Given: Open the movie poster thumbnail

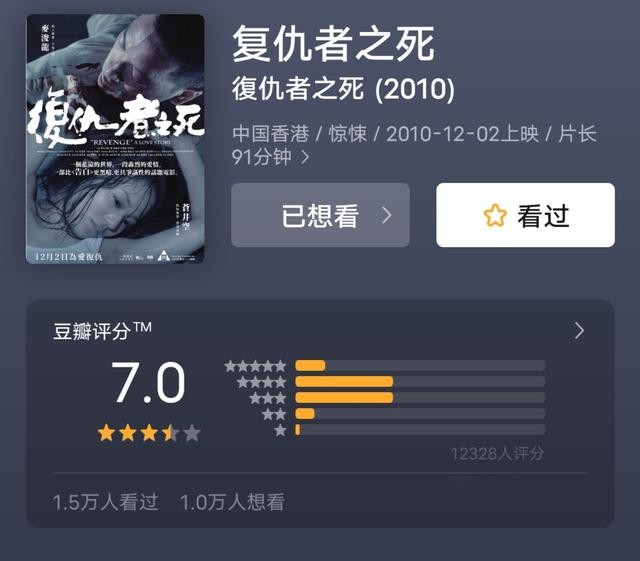Looking at the screenshot, I should point(115,138).
